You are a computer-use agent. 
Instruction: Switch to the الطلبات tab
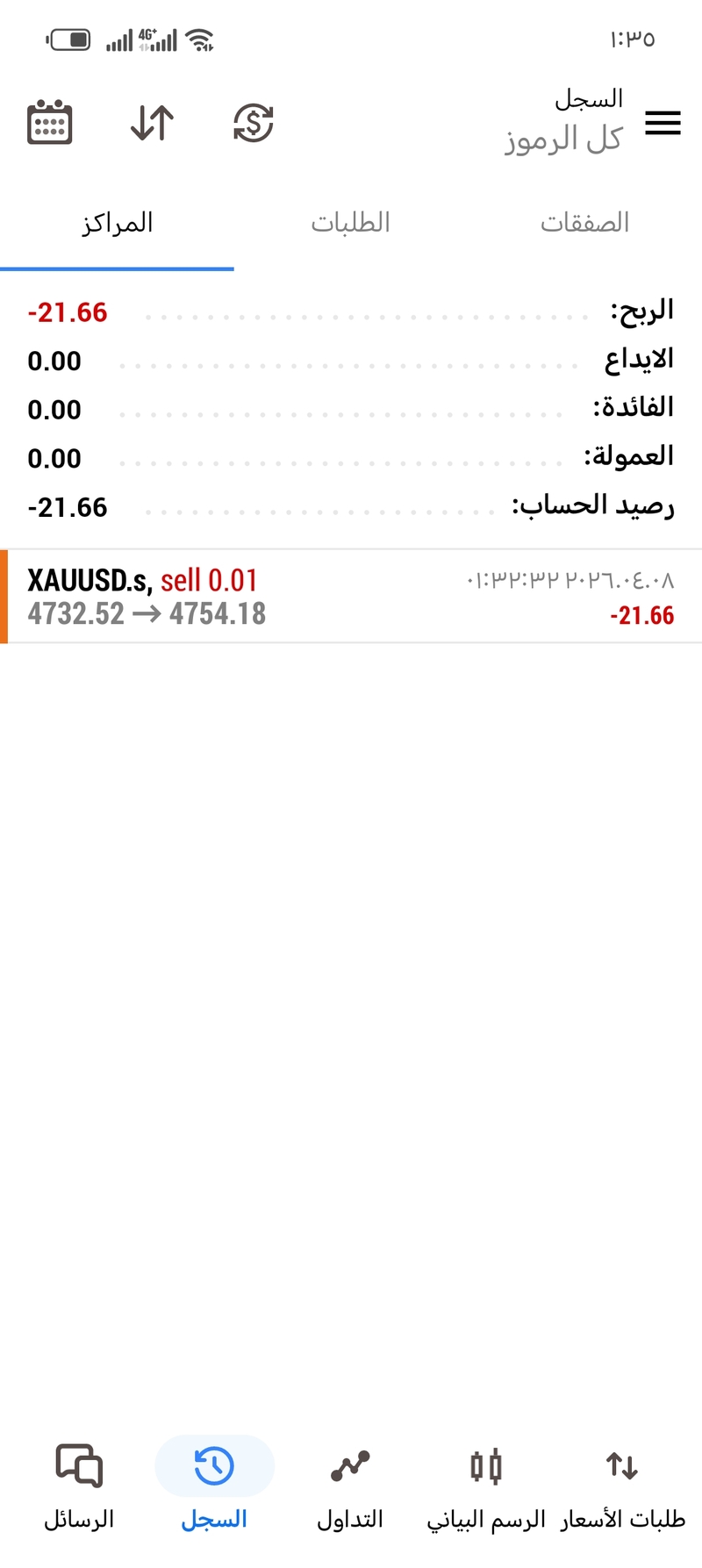[350, 224]
